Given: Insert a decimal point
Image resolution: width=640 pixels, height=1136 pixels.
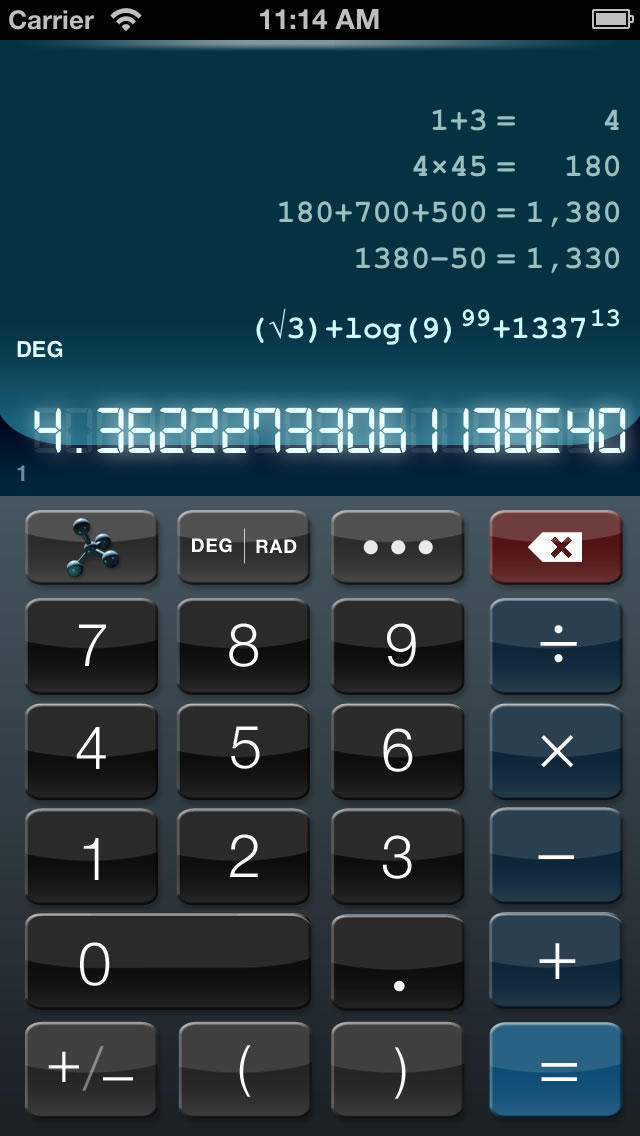Looking at the screenshot, I should pos(397,962).
